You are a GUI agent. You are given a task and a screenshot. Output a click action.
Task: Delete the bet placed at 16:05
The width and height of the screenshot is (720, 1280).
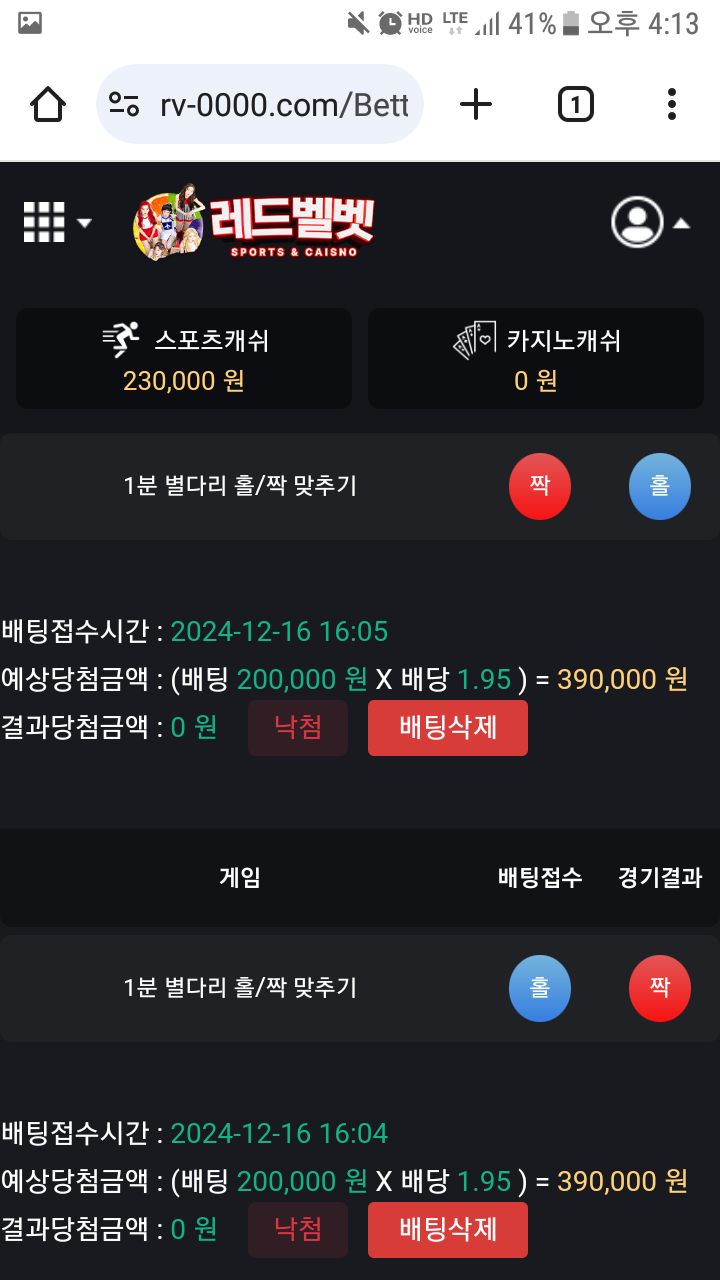(447, 728)
